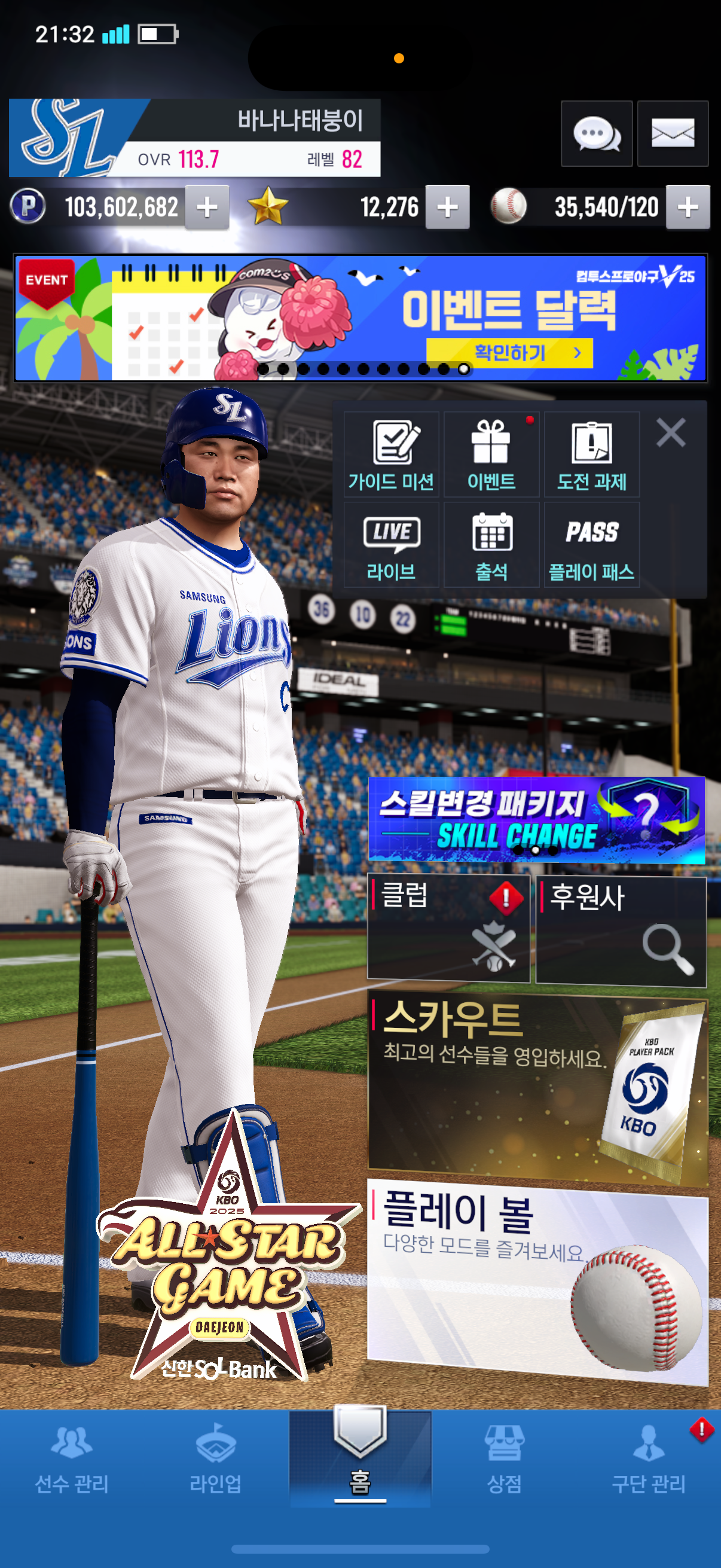
Task: Open the 후원사 card
Action: pyautogui.click(x=621, y=928)
